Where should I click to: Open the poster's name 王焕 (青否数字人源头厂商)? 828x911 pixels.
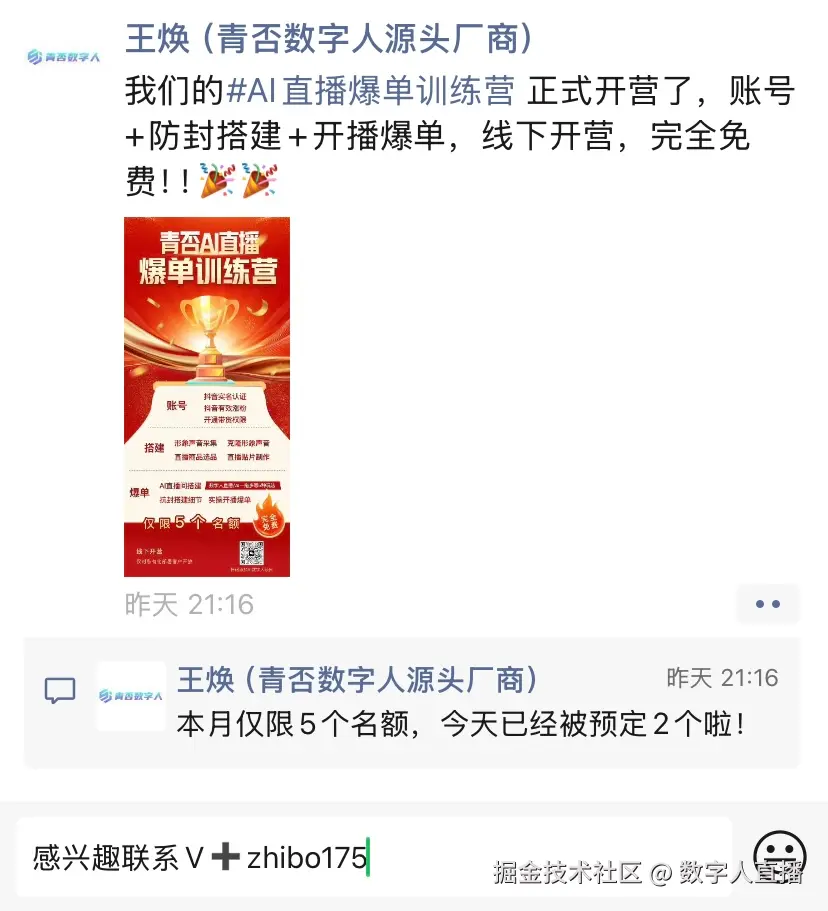(329, 39)
